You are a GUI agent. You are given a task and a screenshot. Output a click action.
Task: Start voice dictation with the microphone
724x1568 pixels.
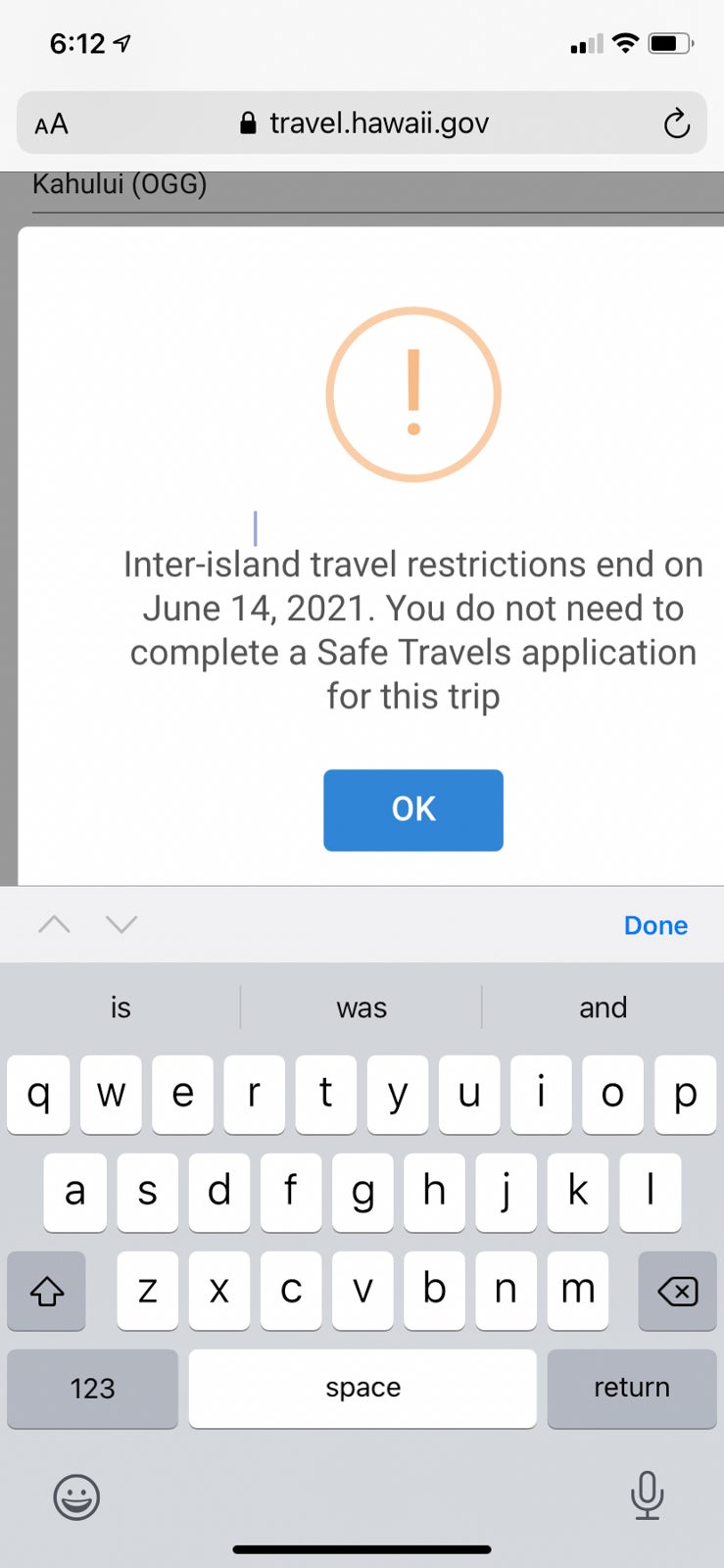[647, 1495]
